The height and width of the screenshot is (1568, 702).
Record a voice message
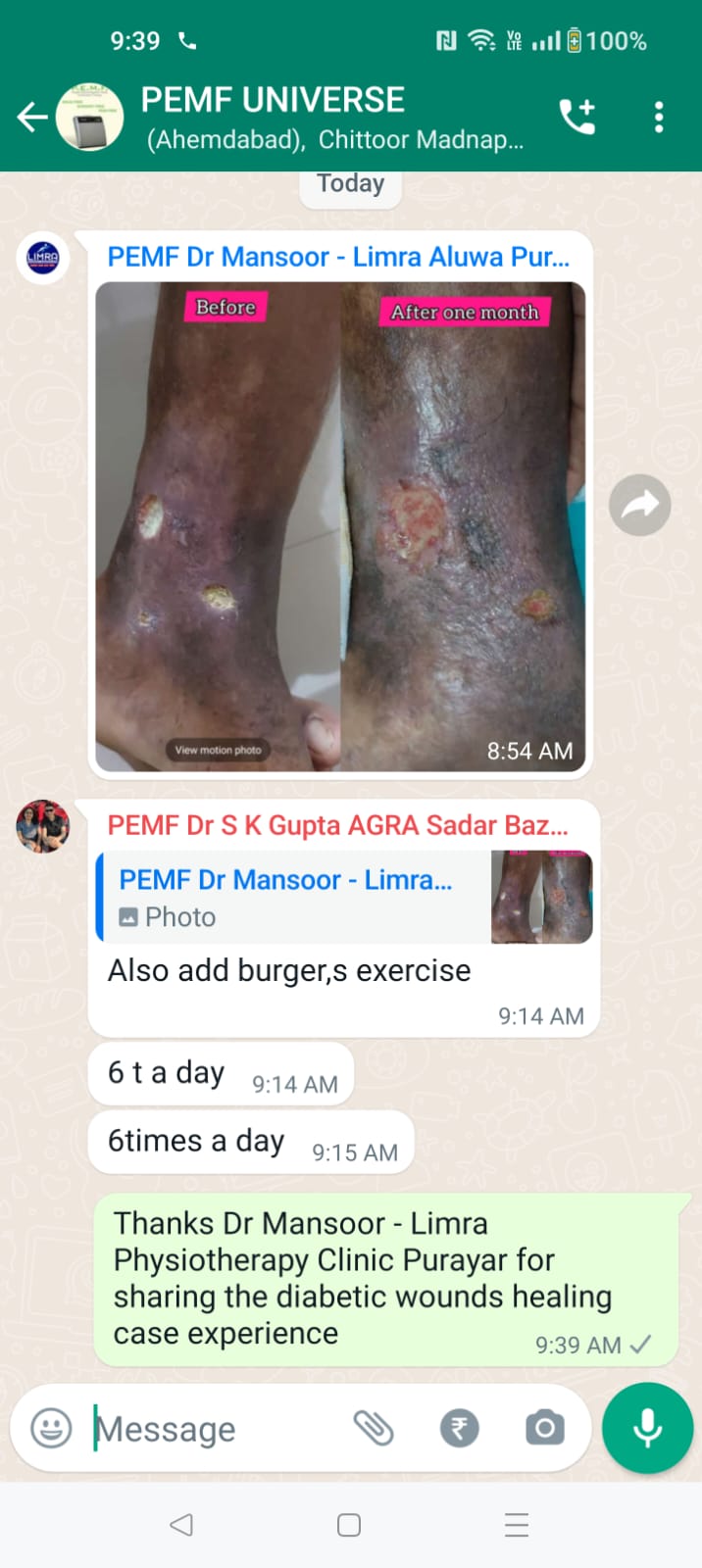coord(647,1428)
